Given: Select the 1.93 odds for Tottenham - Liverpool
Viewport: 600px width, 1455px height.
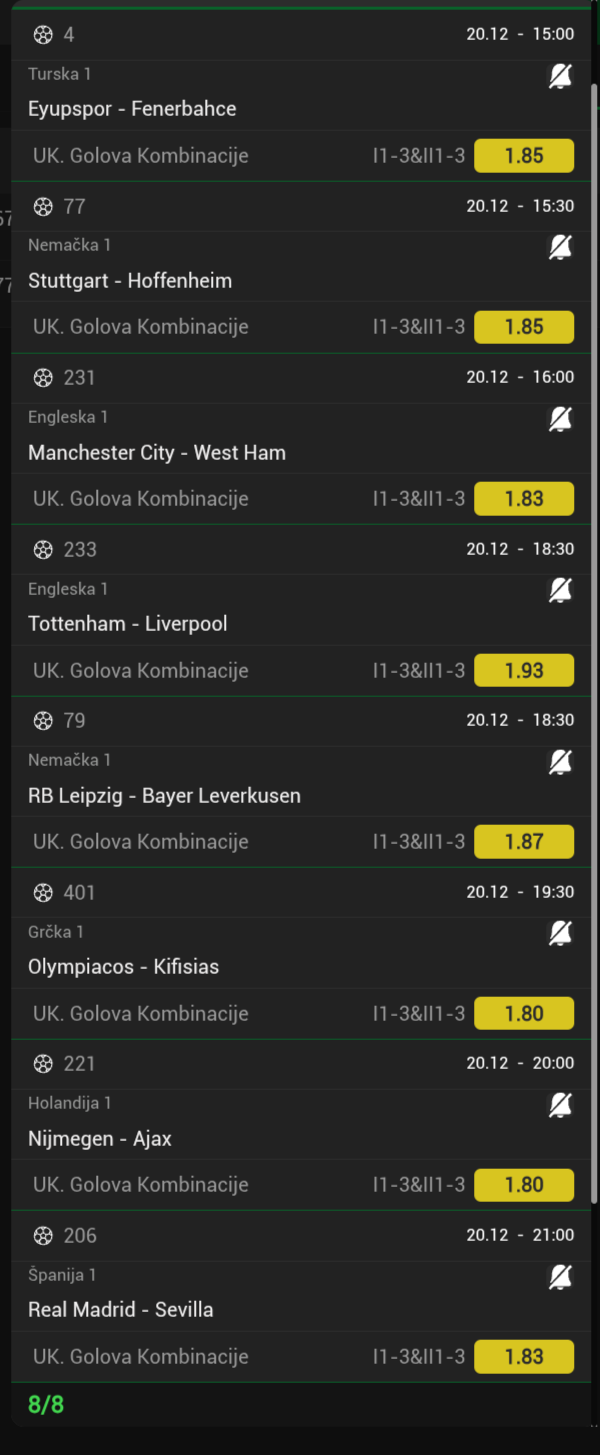Looking at the screenshot, I should click(524, 670).
